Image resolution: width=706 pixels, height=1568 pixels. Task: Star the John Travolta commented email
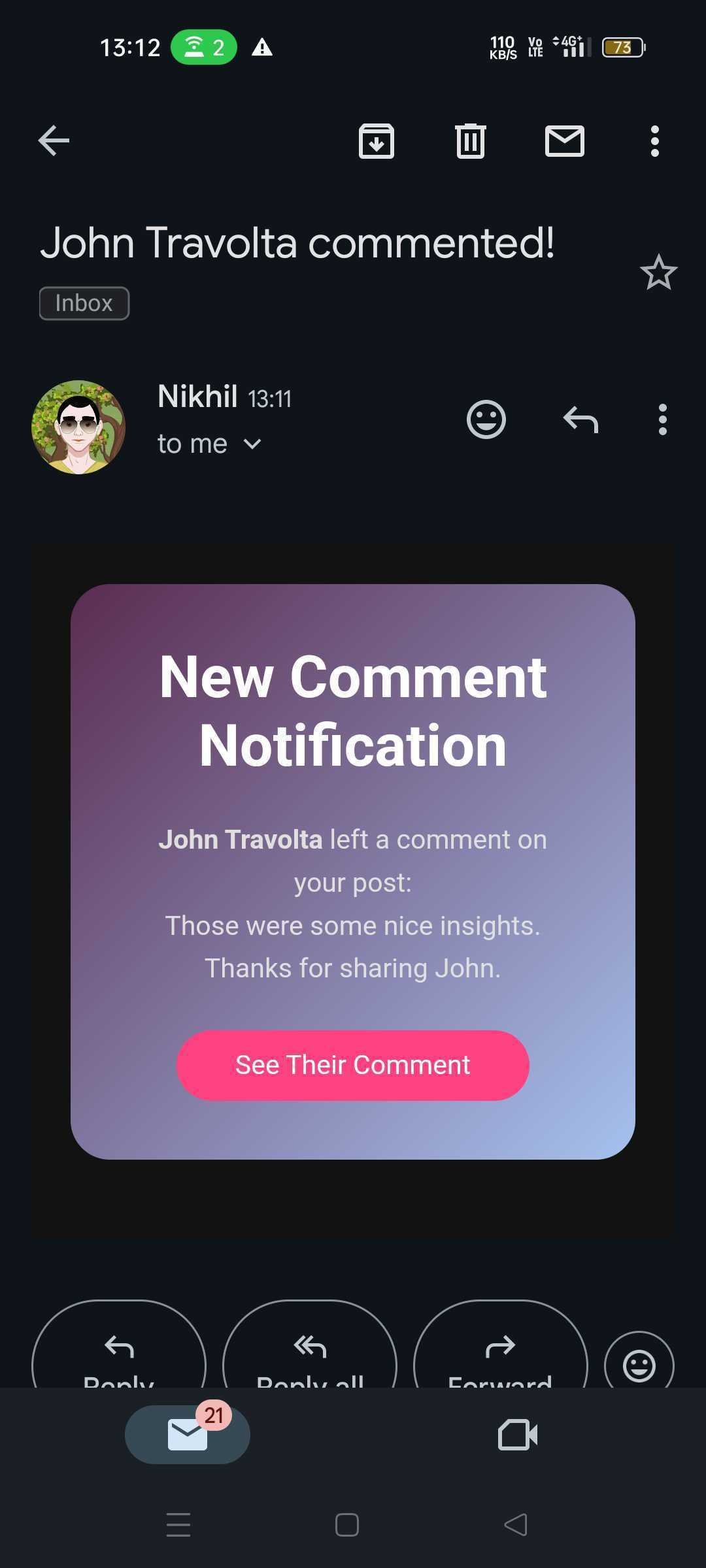658,272
